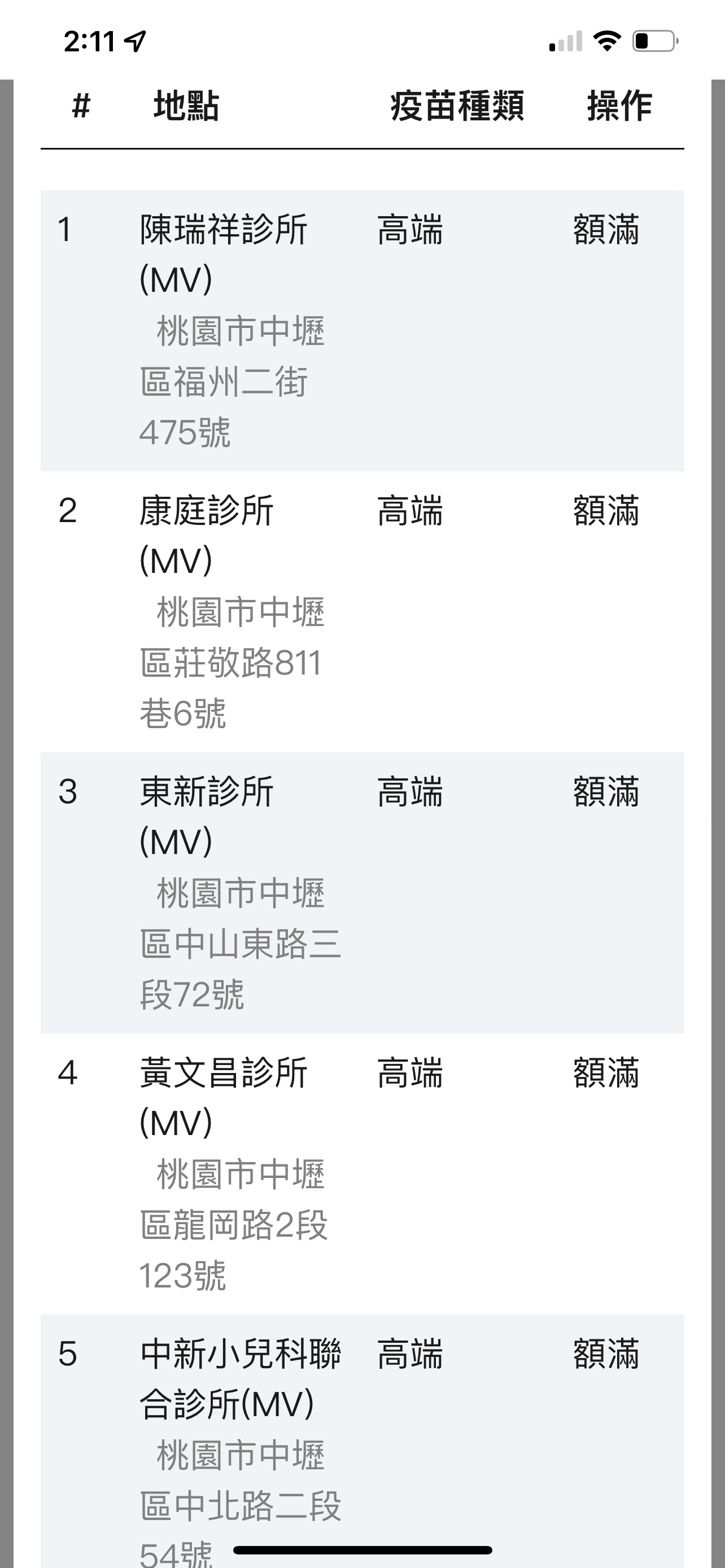This screenshot has height=1568, width=725.
Task: Select the 額滿 action for 康庭診所
Action: pos(606,511)
